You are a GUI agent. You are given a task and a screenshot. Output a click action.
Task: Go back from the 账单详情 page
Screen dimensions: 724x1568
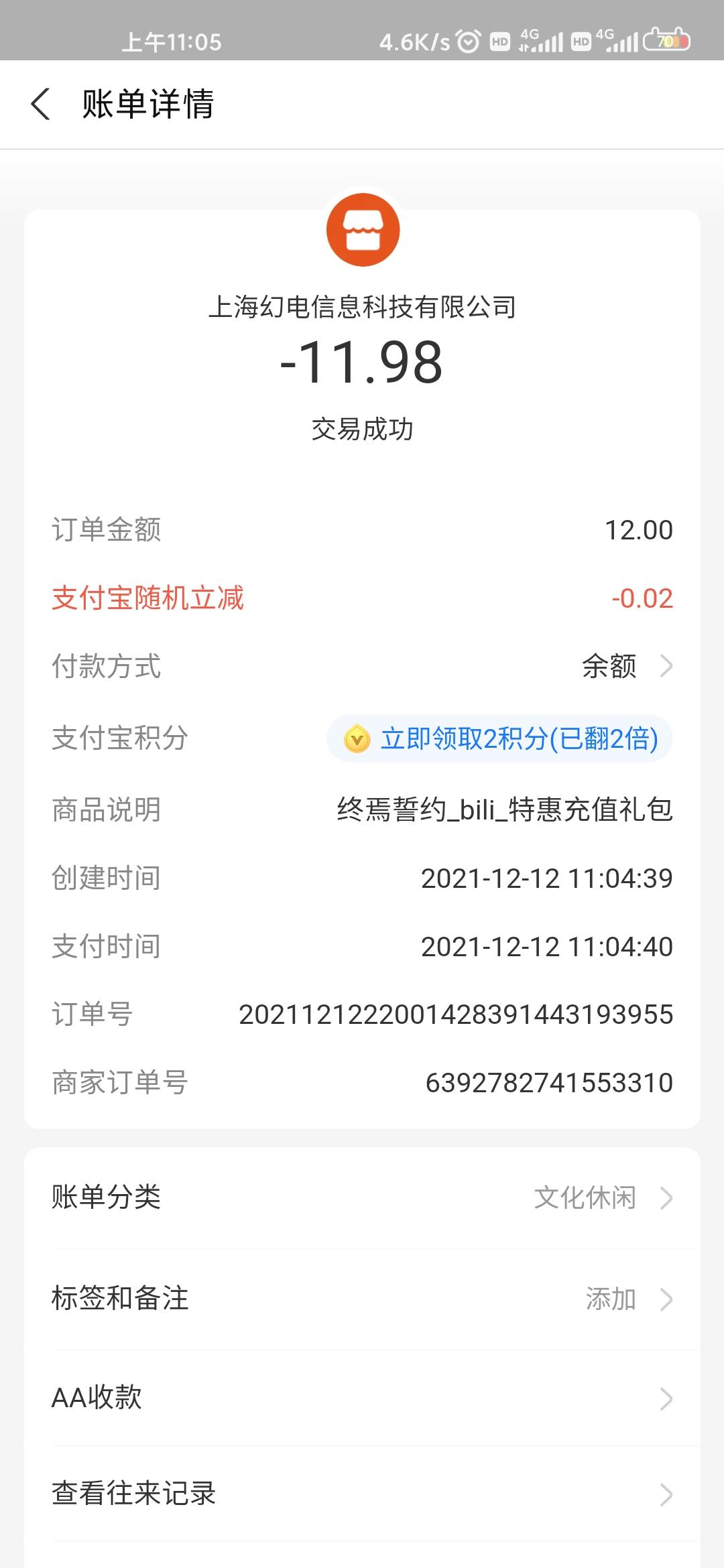pos(41,105)
